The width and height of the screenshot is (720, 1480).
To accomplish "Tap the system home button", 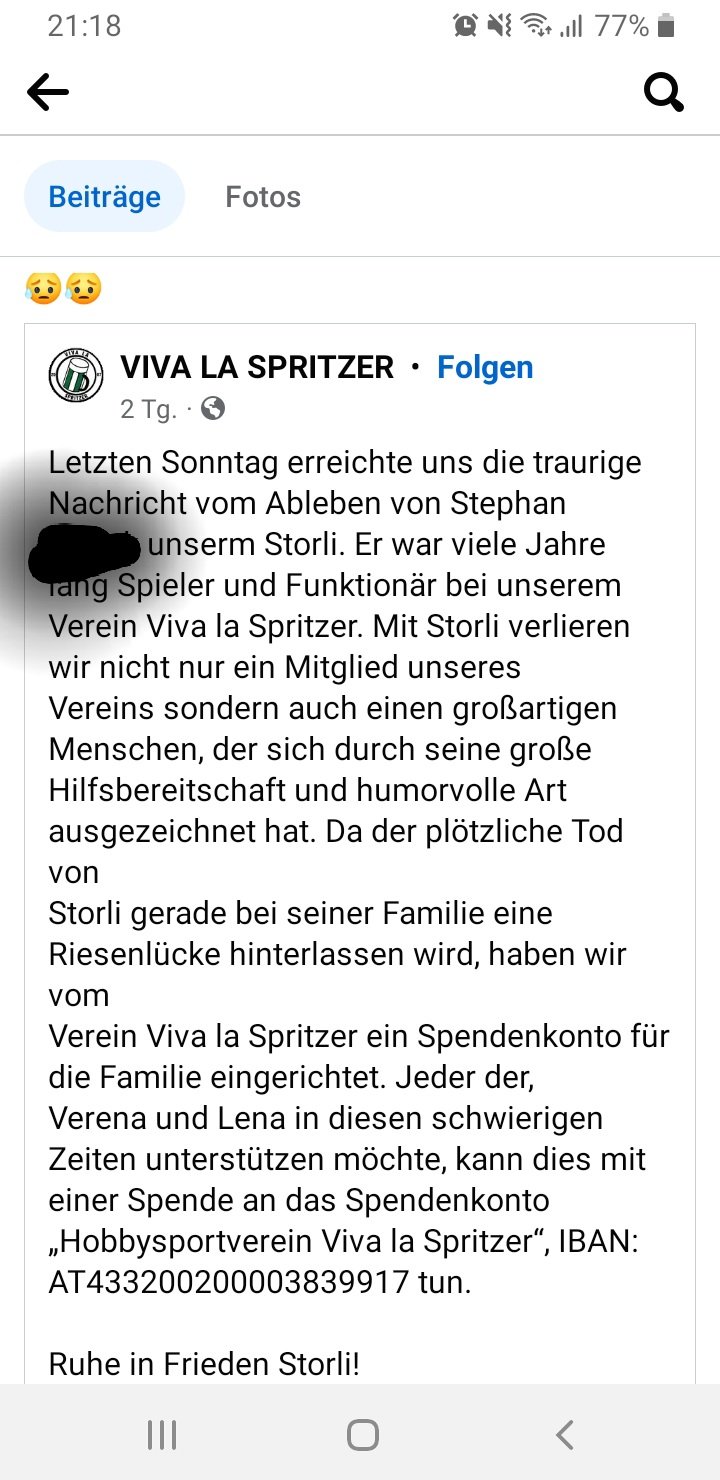I will click(362, 1435).
